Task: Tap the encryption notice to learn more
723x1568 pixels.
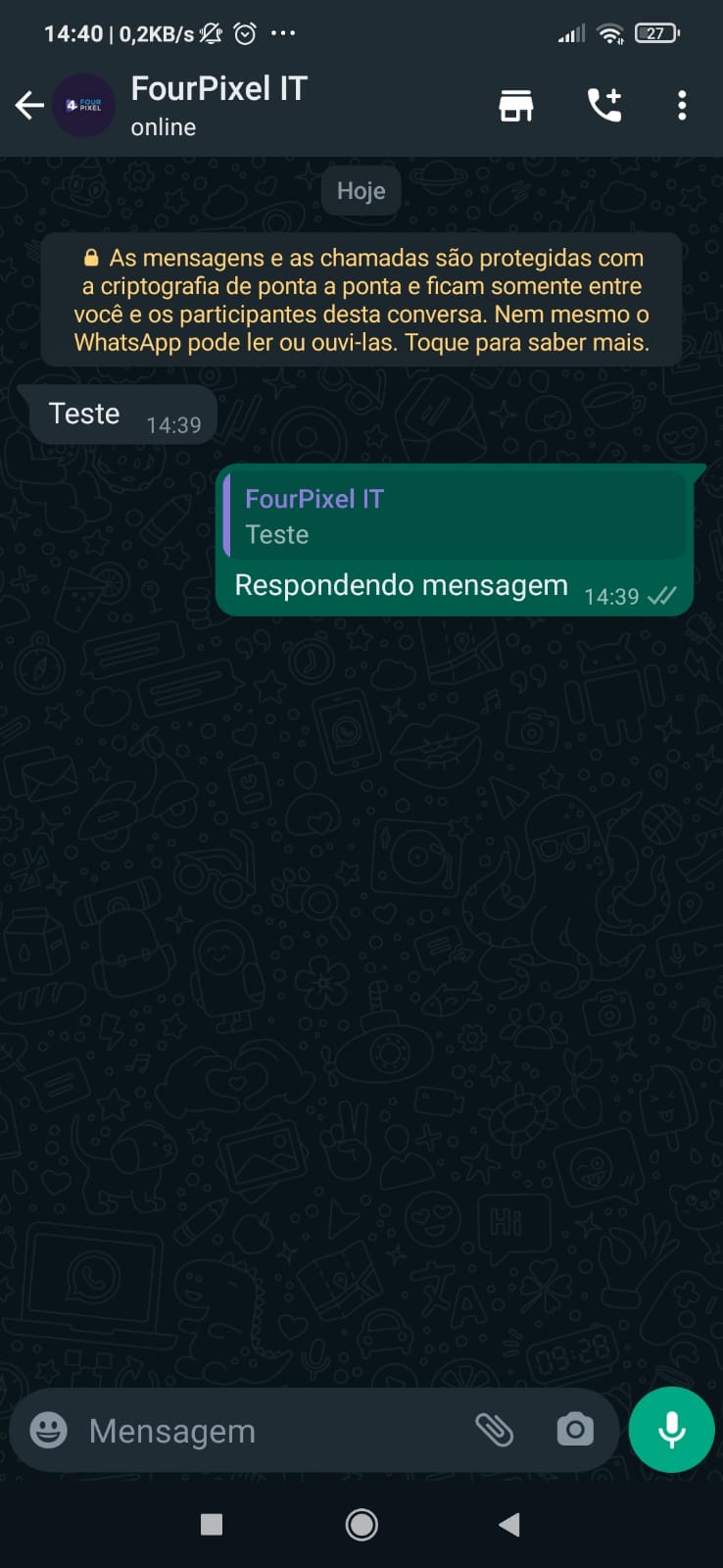Action: [361, 299]
